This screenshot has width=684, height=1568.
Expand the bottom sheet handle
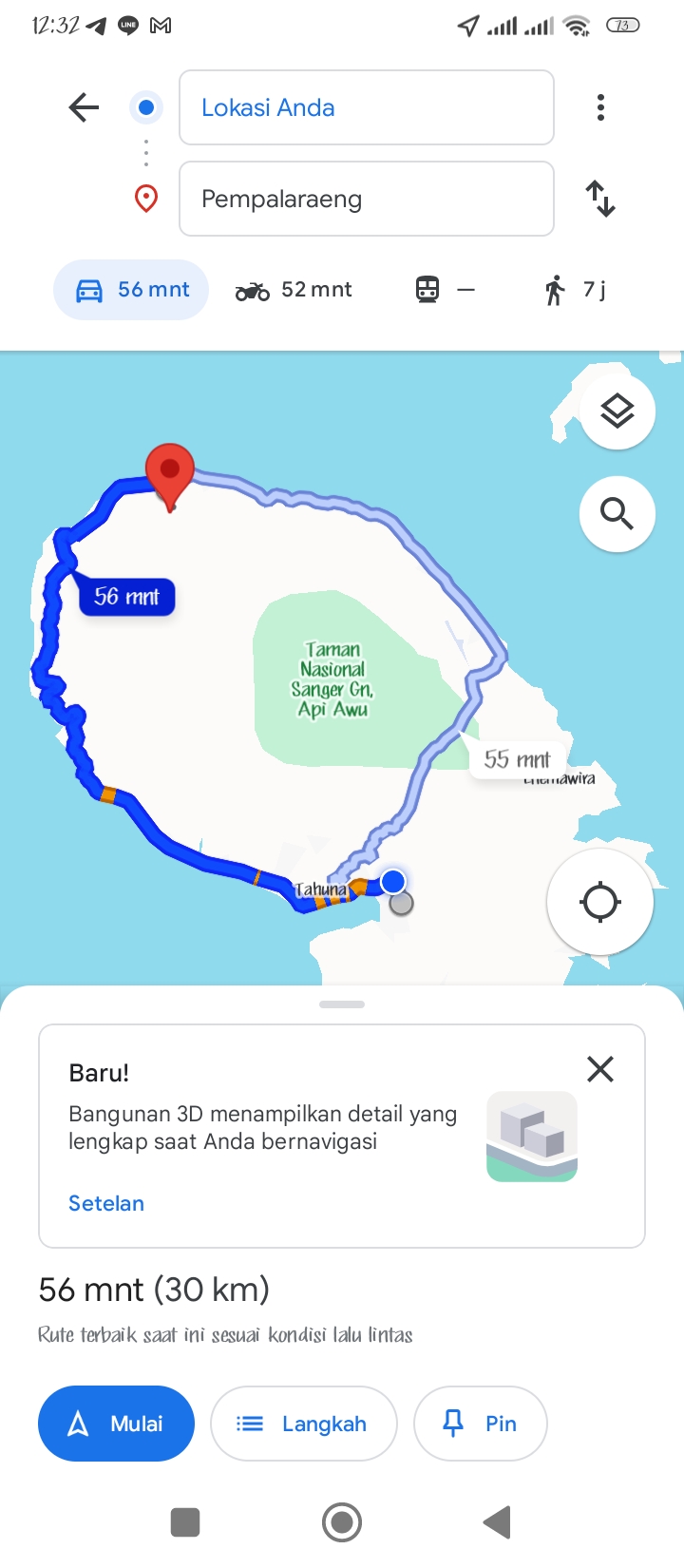tap(342, 1004)
